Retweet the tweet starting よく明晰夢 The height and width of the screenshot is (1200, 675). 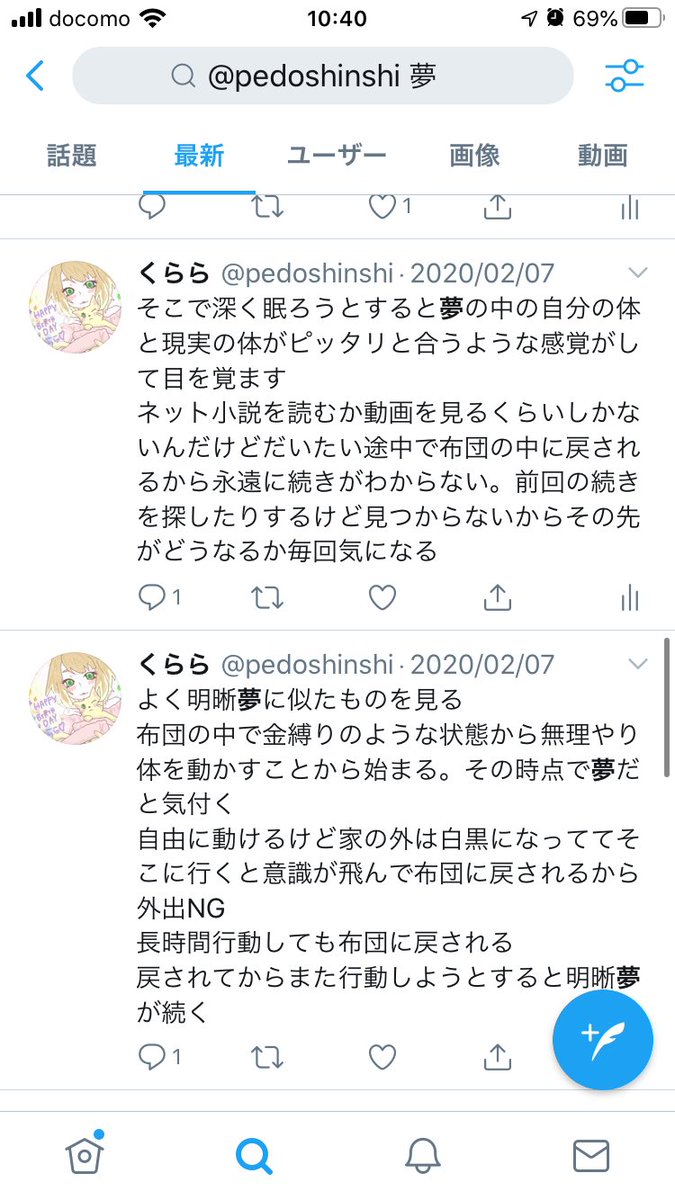[268, 1056]
